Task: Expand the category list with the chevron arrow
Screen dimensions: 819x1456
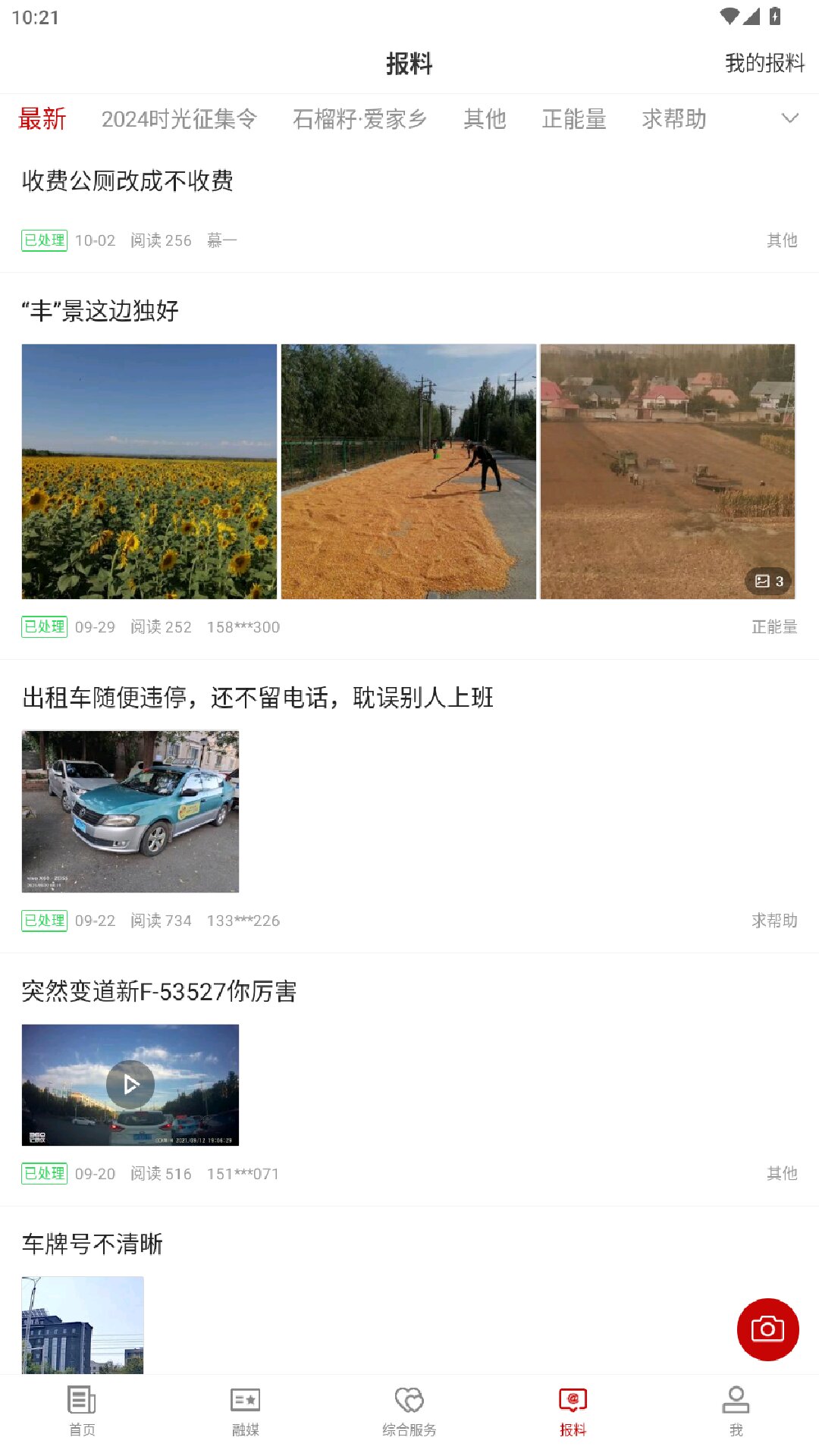Action: [789, 118]
